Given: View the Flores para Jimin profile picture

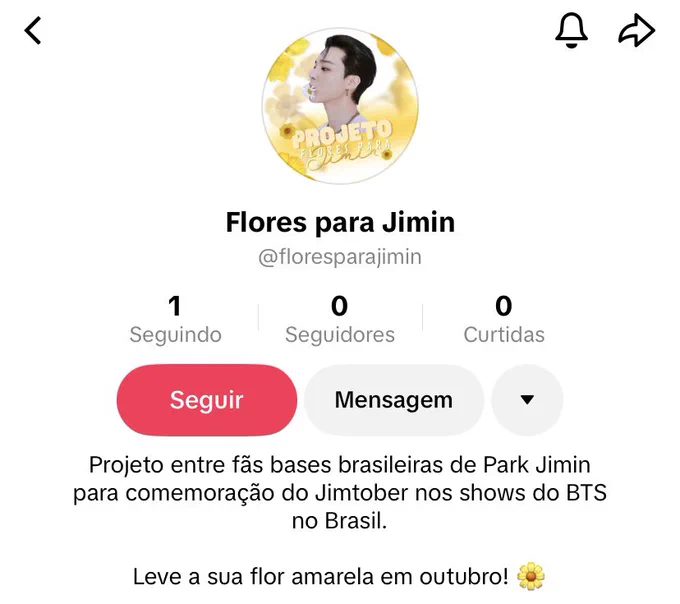Looking at the screenshot, I should [x=340, y=106].
